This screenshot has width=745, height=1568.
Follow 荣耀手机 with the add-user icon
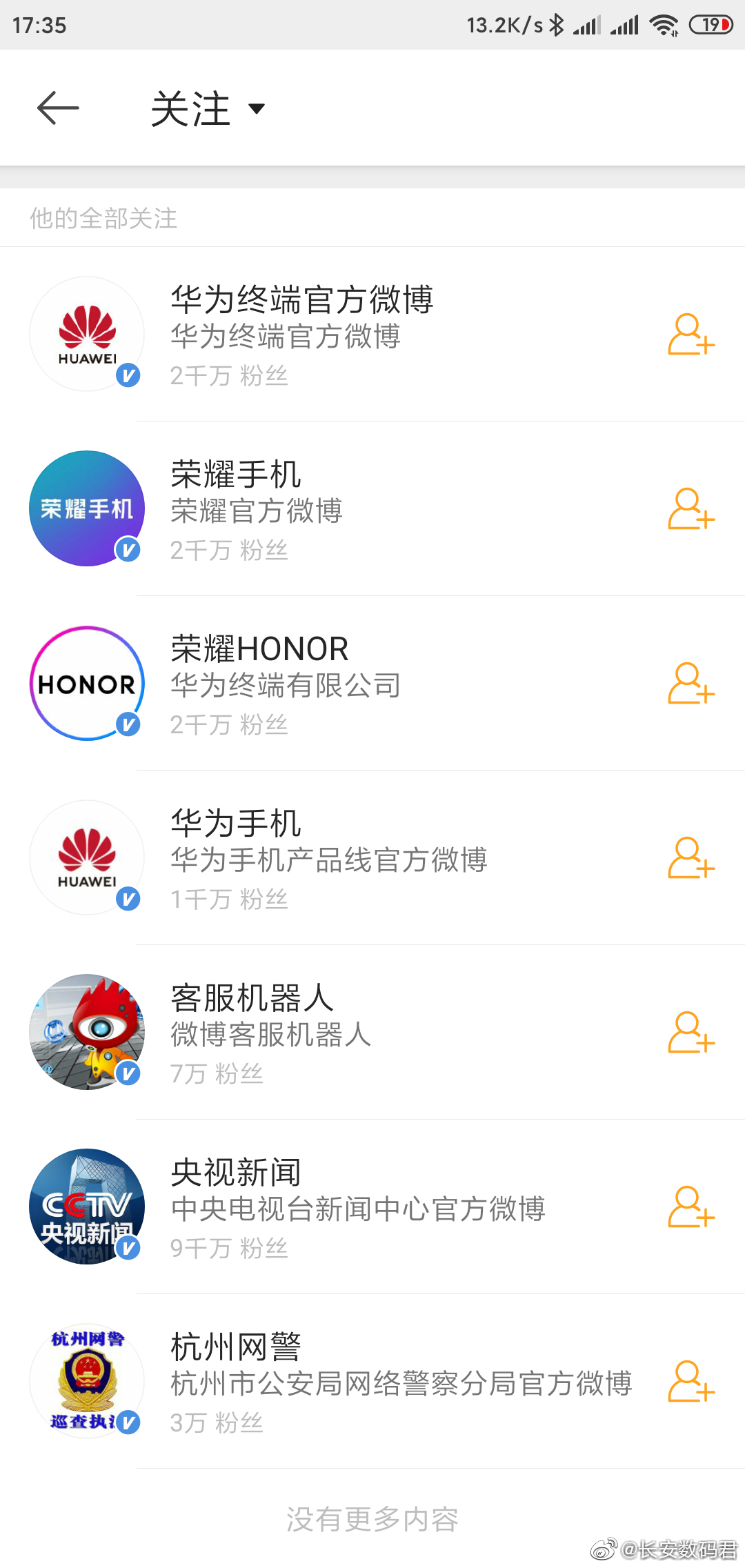[x=691, y=509]
